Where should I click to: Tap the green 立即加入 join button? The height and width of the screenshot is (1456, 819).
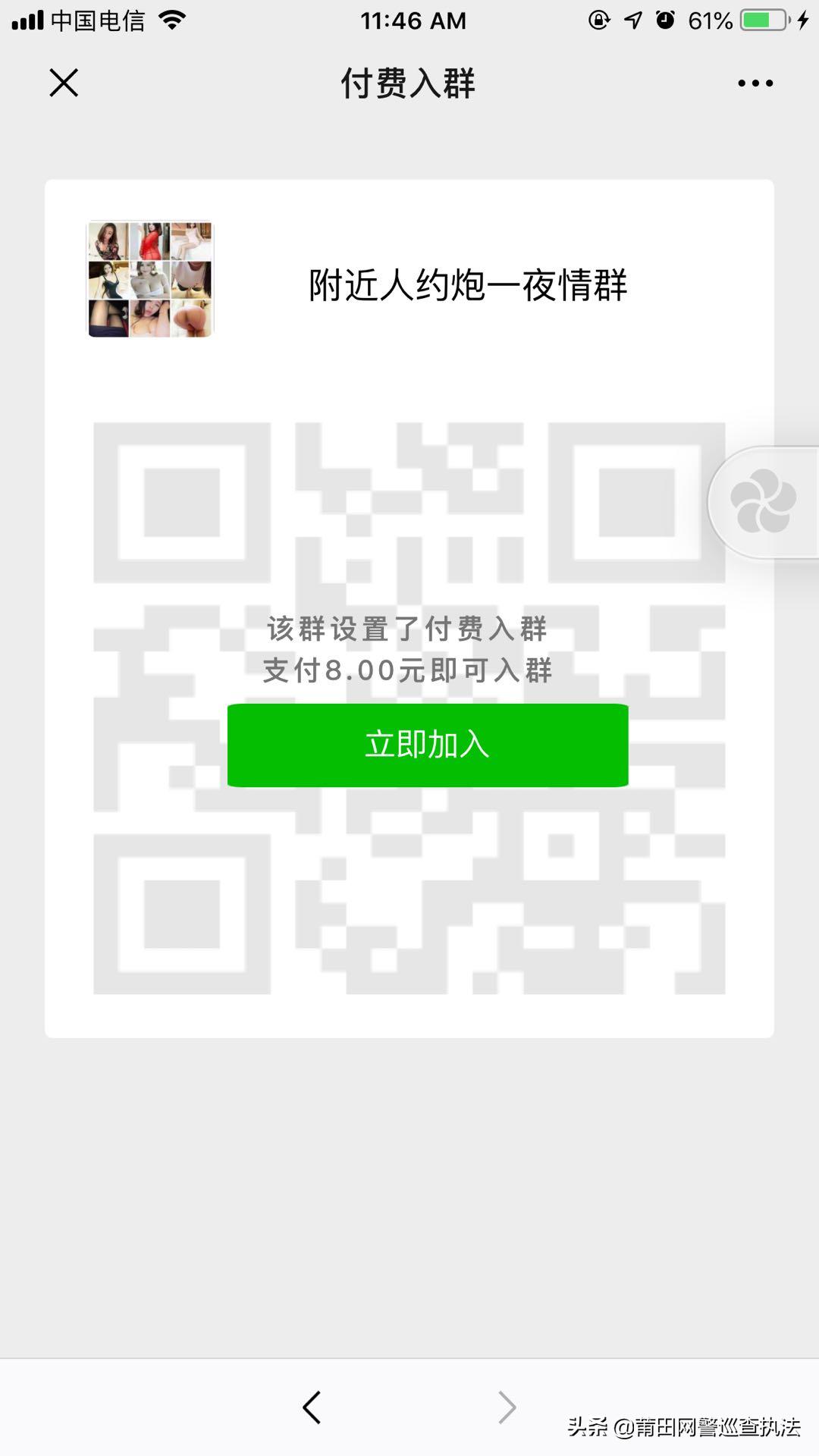[x=428, y=746]
